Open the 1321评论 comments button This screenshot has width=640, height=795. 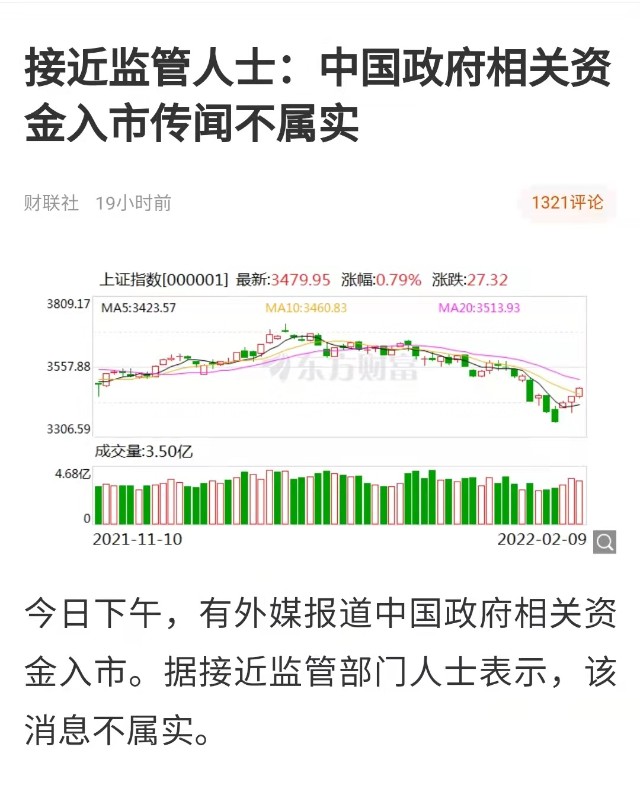pos(567,203)
